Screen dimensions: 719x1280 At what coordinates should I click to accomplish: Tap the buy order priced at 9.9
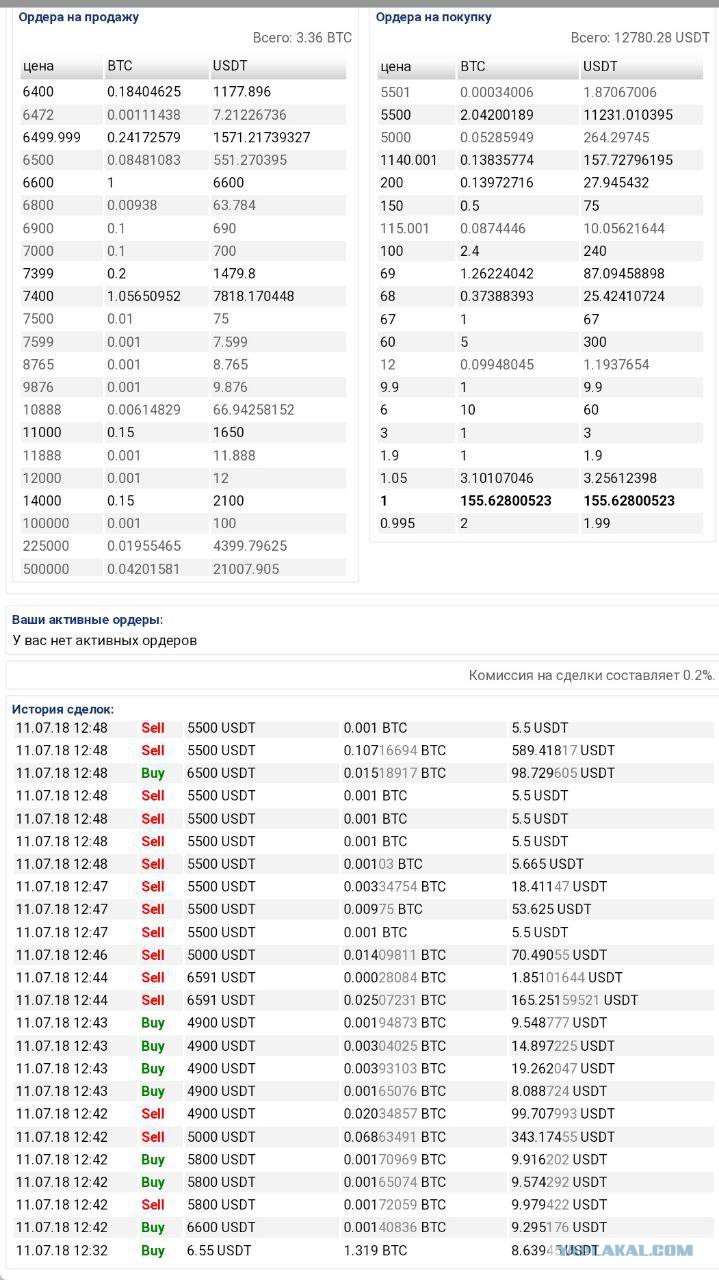tap(540, 387)
